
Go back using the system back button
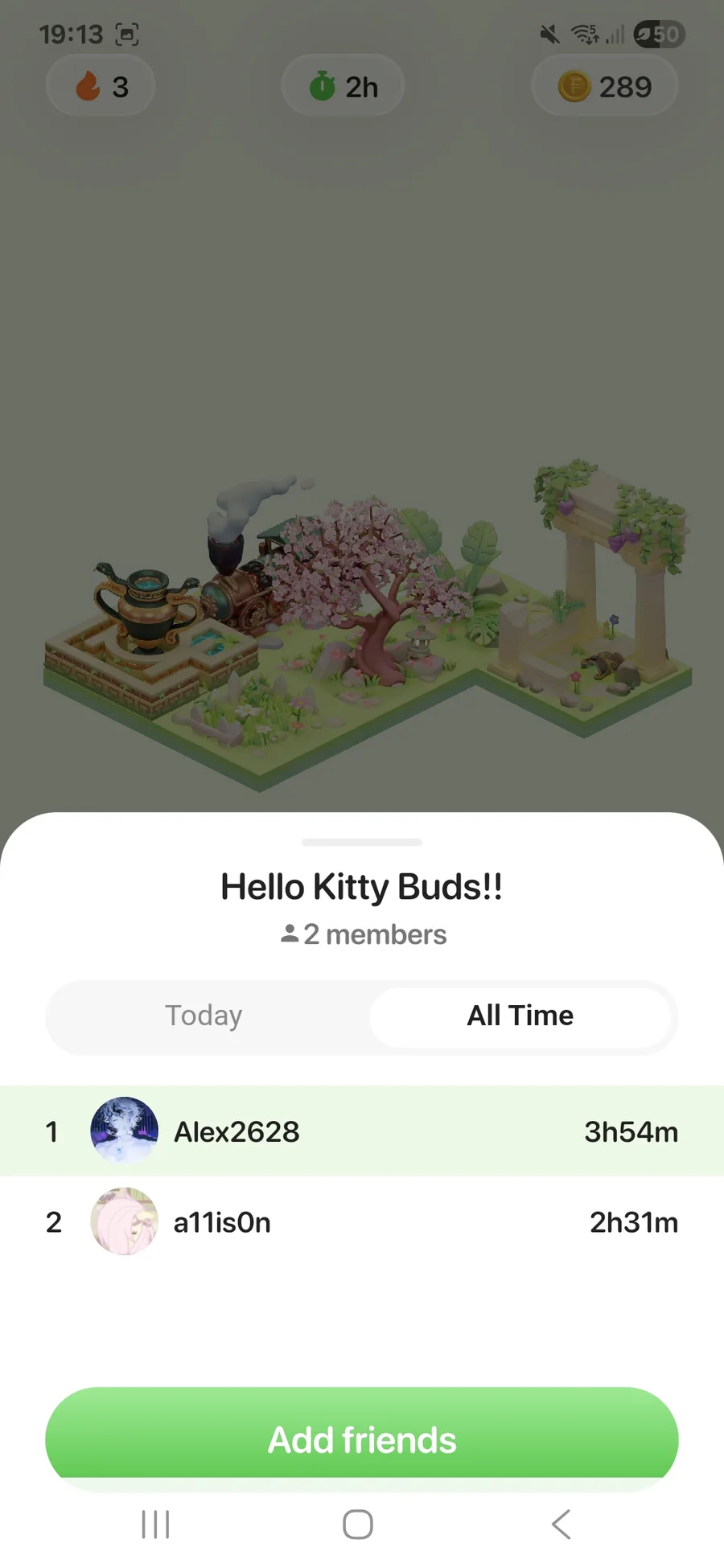pyautogui.click(x=561, y=1524)
